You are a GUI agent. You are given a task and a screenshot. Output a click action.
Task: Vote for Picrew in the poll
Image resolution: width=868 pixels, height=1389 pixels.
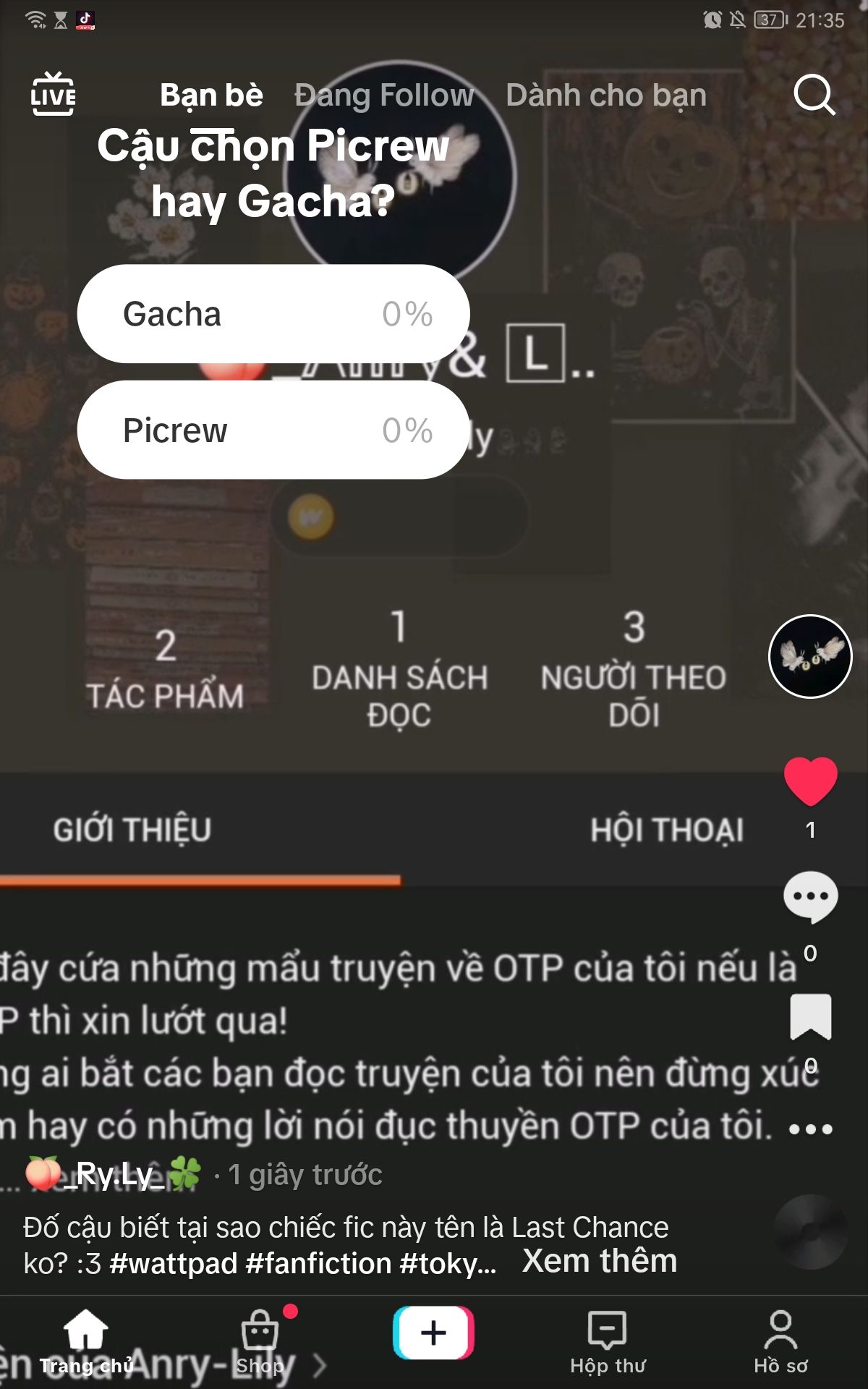tap(273, 430)
